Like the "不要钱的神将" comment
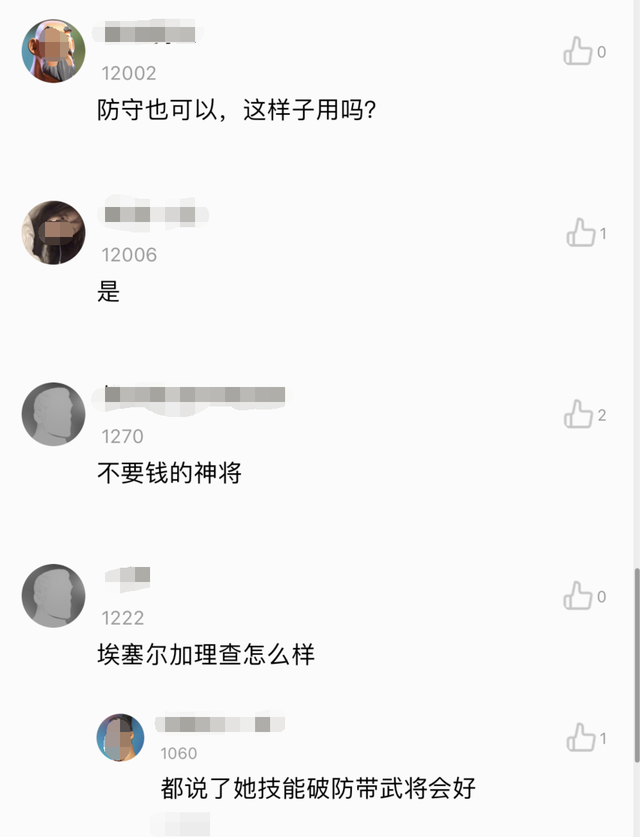This screenshot has width=640, height=837. 578,414
